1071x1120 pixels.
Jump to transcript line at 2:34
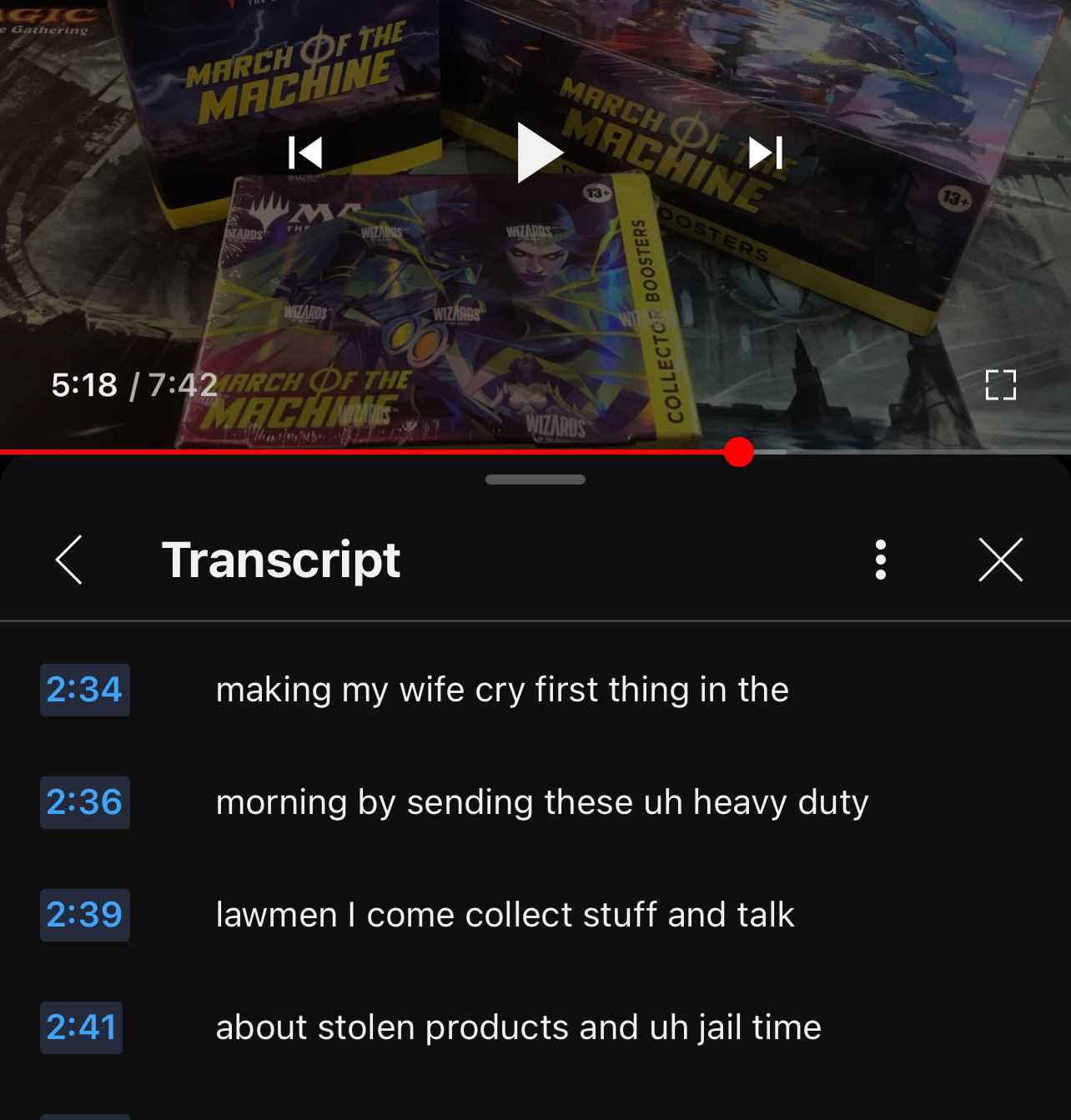(84, 690)
